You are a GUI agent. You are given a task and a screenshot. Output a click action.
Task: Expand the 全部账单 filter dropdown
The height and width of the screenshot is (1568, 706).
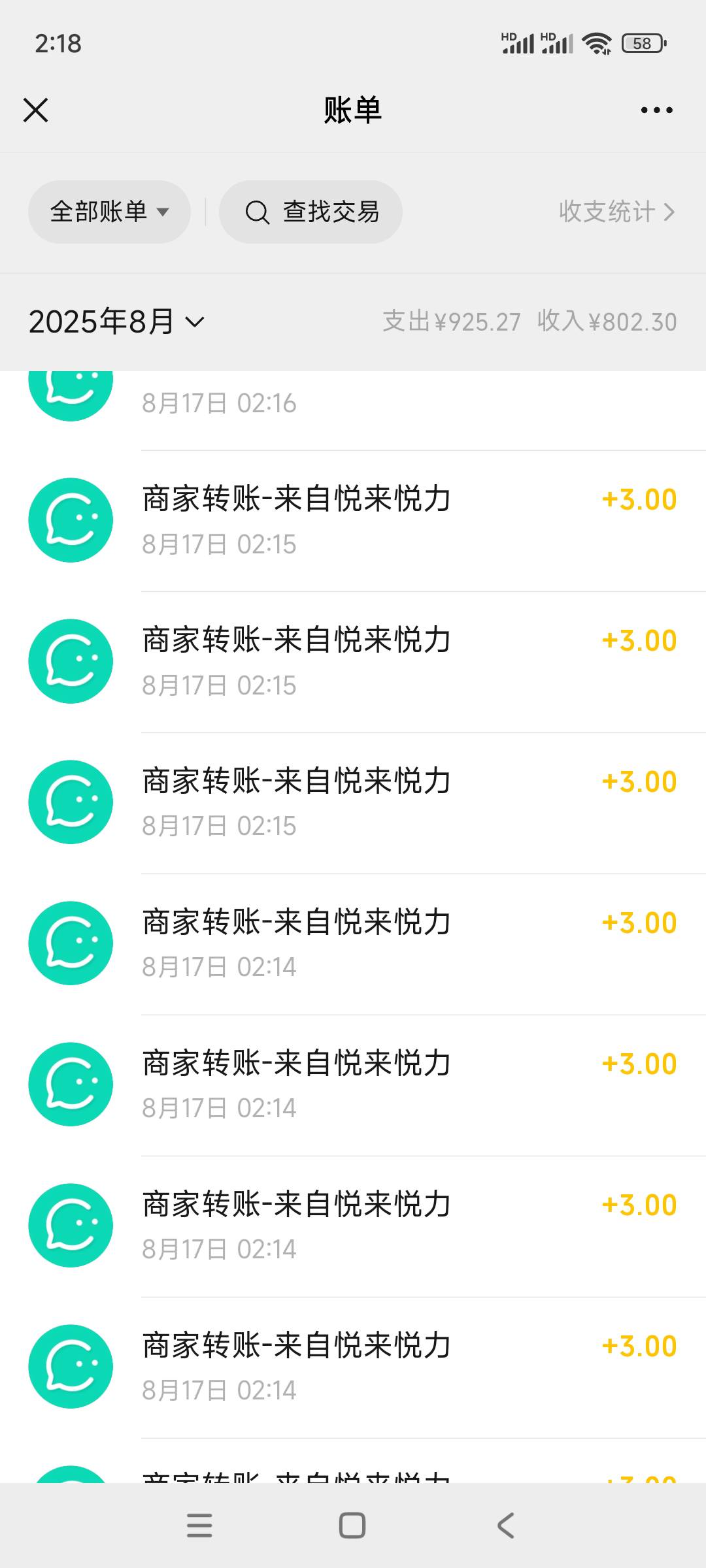109,212
